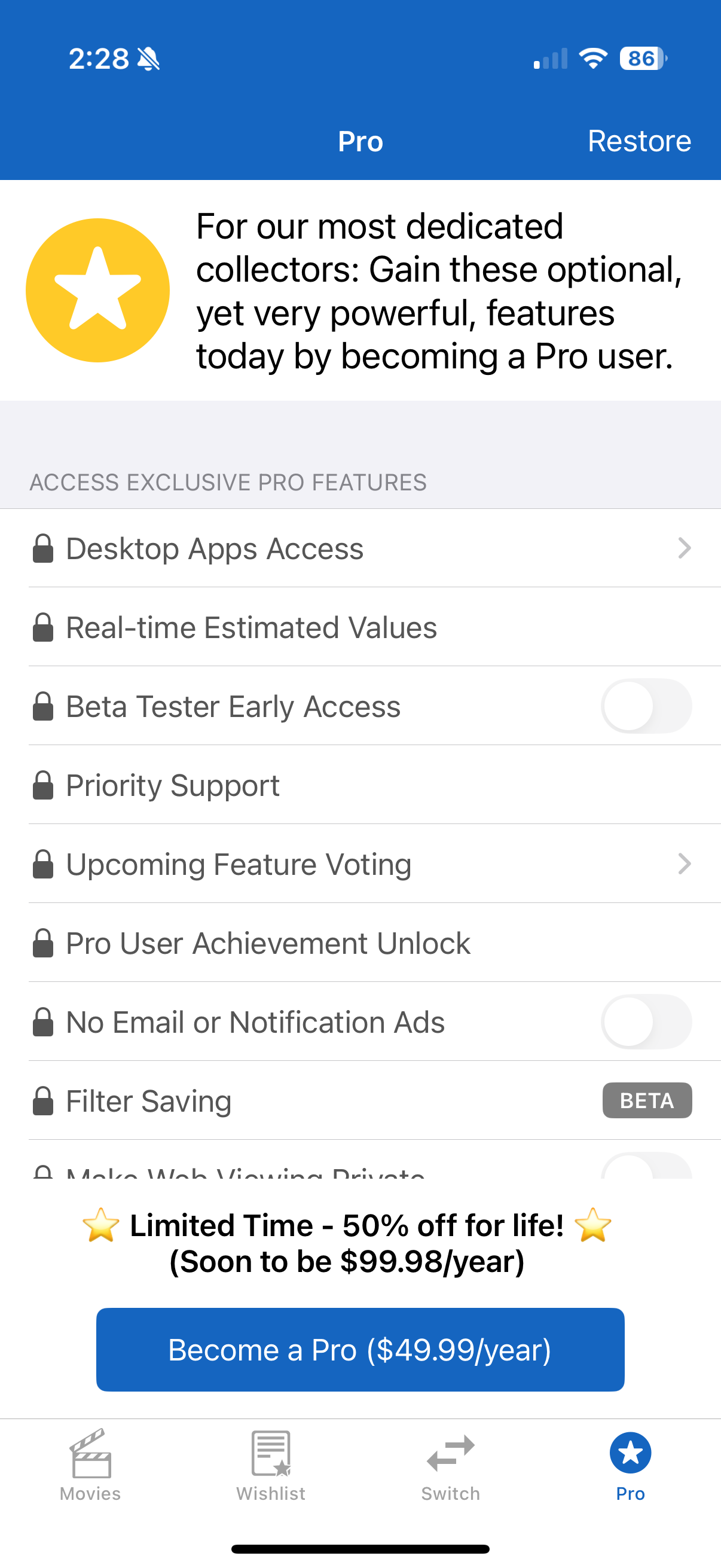This screenshot has width=721, height=1568.
Task: Open Desktop Apps Access
Action: [360, 548]
